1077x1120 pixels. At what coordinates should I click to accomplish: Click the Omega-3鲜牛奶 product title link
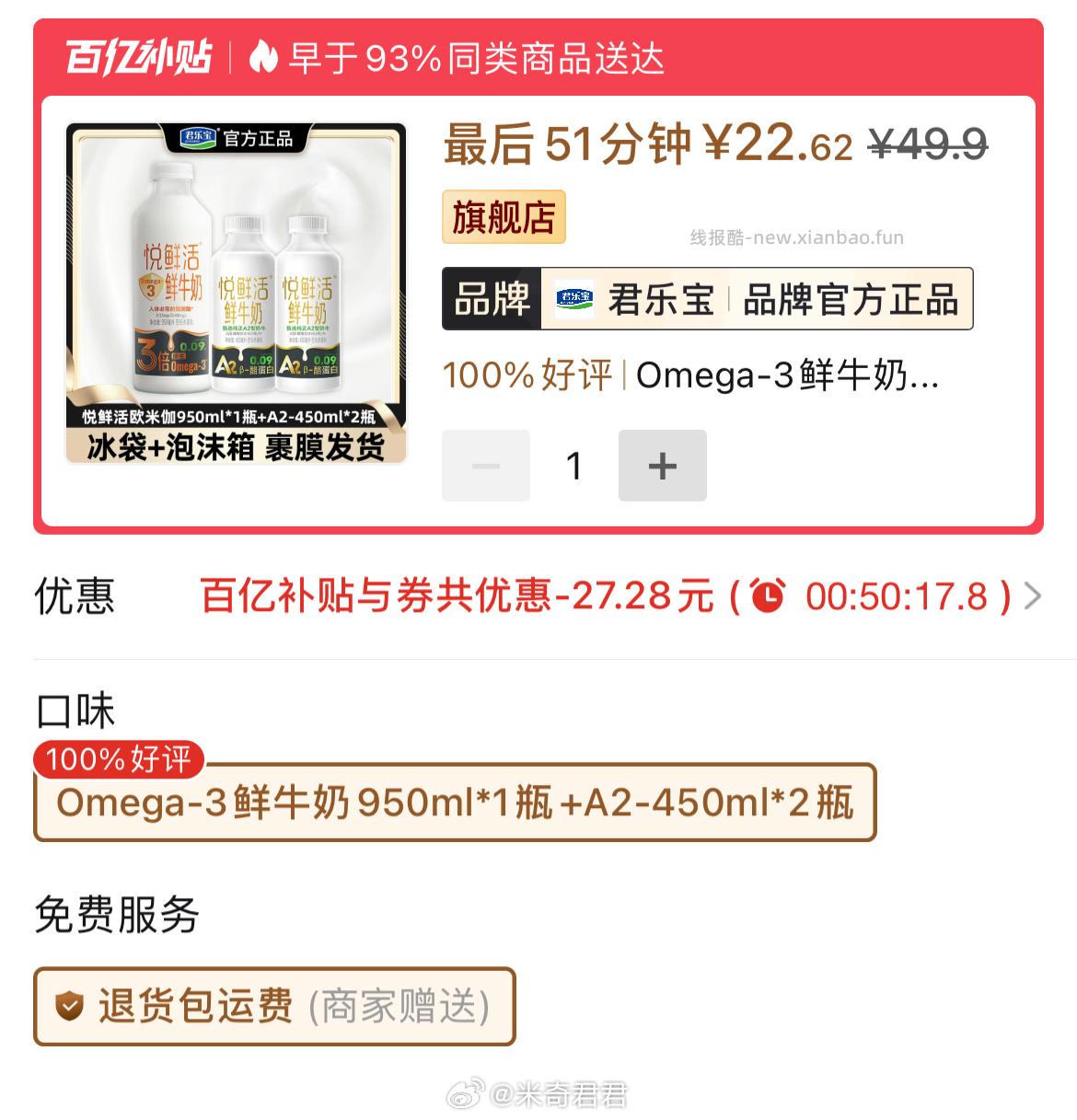pos(785,375)
